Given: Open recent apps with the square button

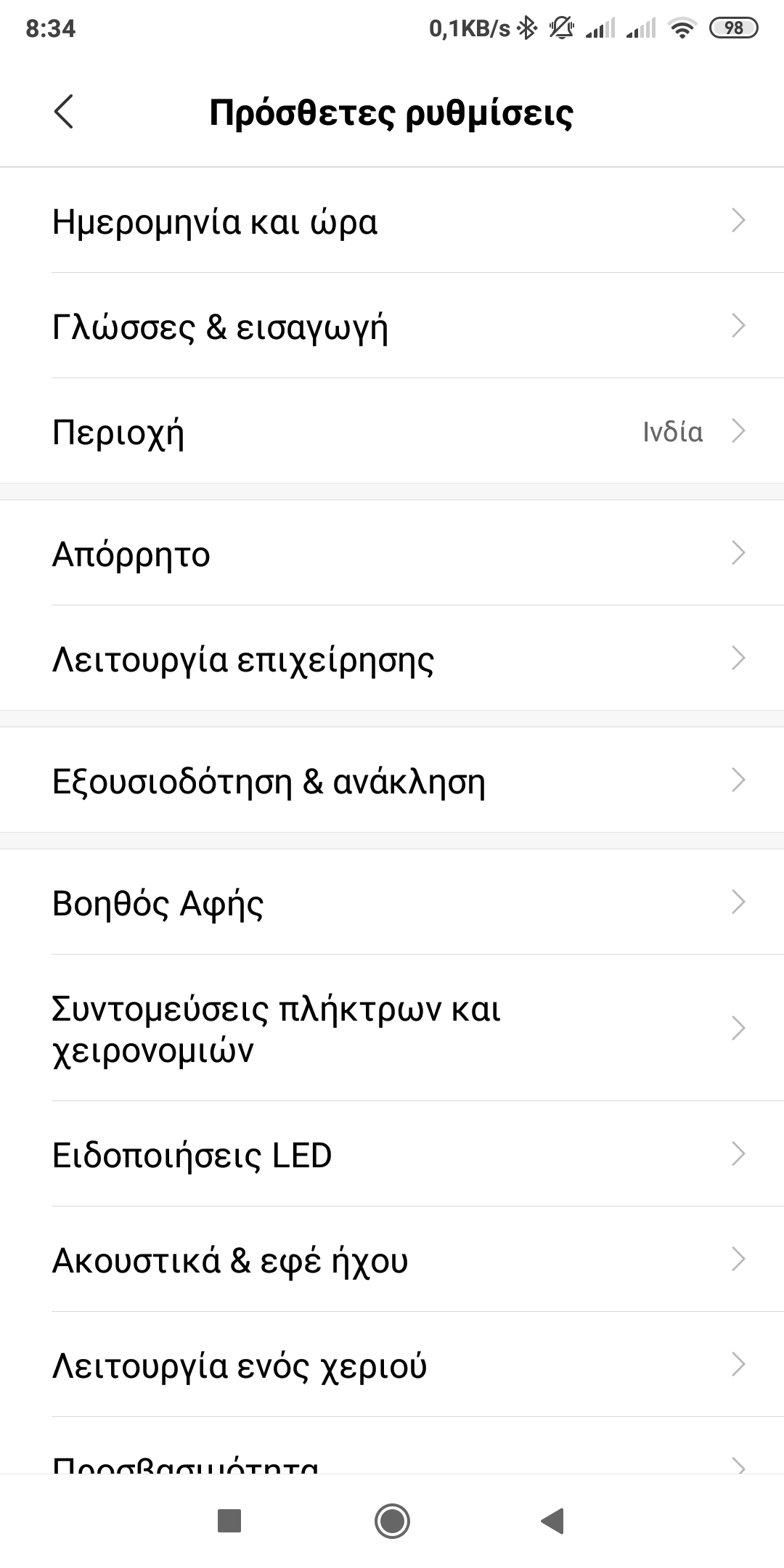Looking at the screenshot, I should point(229,1520).
